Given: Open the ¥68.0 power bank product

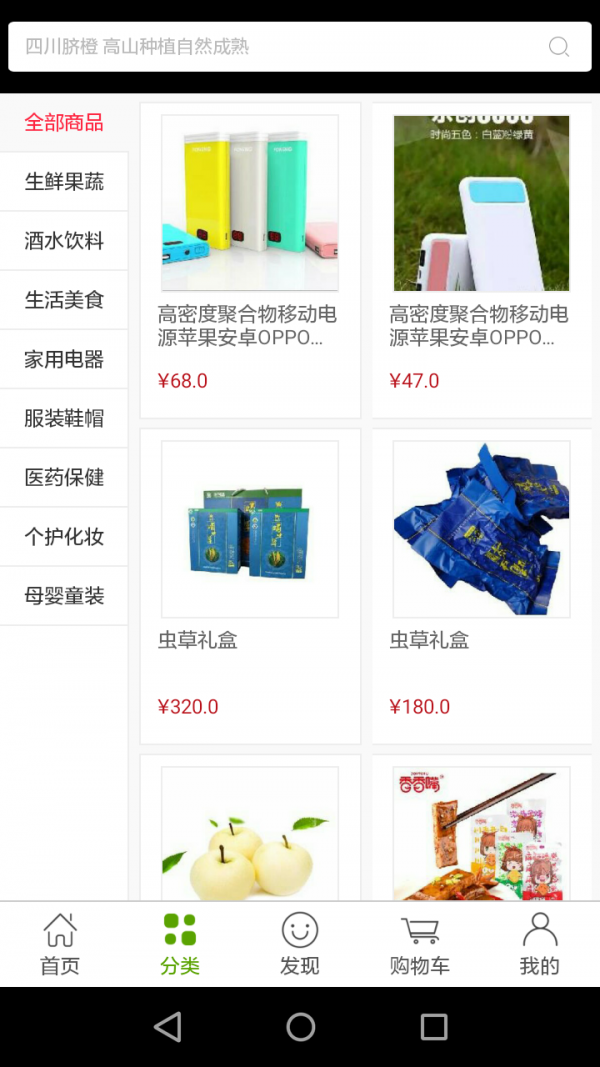Looking at the screenshot, I should click(250, 260).
